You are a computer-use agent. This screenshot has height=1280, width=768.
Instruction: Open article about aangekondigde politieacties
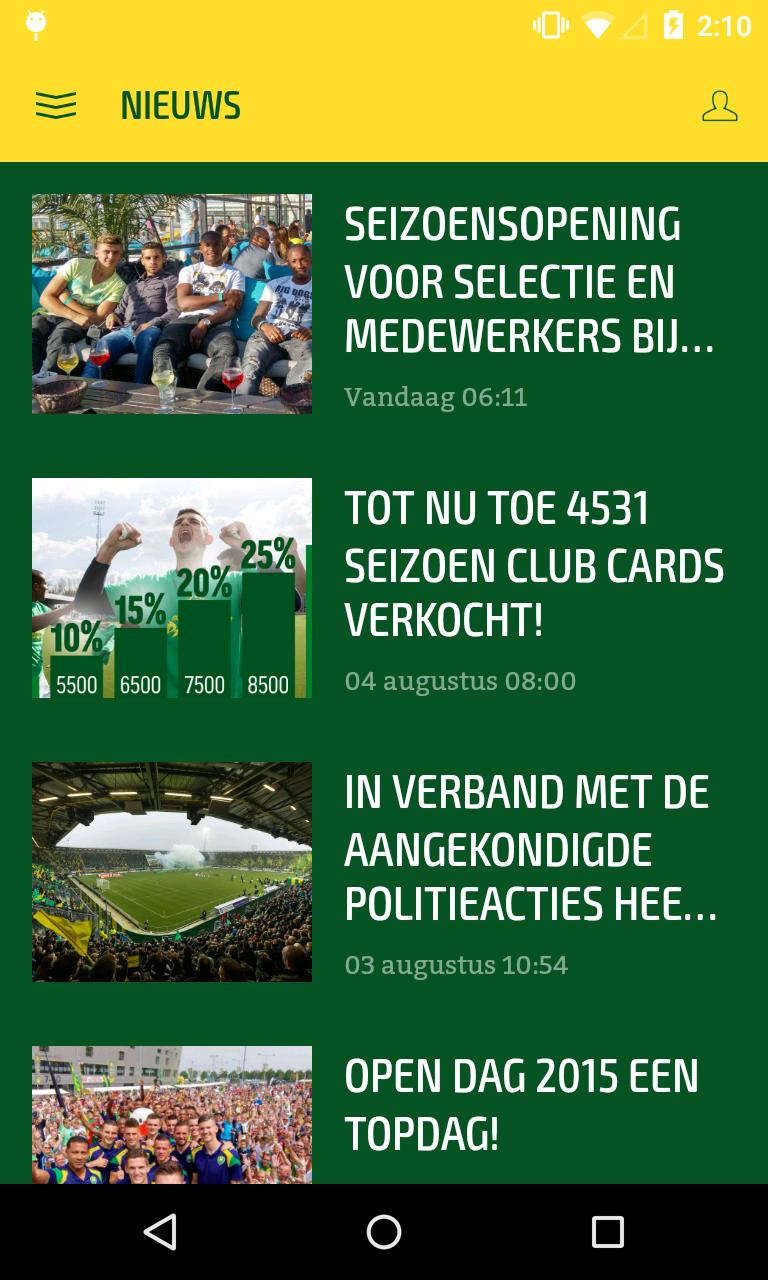tap(530, 849)
